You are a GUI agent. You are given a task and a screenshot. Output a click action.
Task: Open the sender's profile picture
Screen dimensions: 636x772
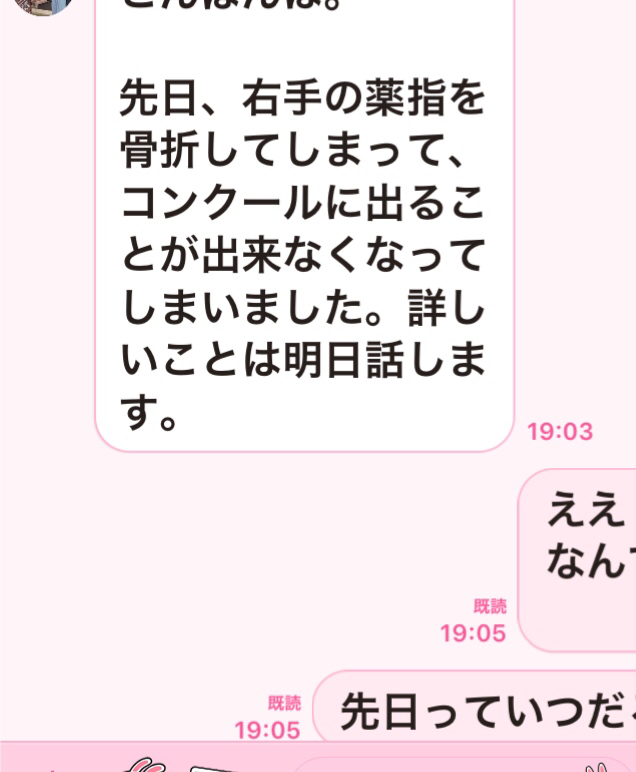click(x=42, y=5)
